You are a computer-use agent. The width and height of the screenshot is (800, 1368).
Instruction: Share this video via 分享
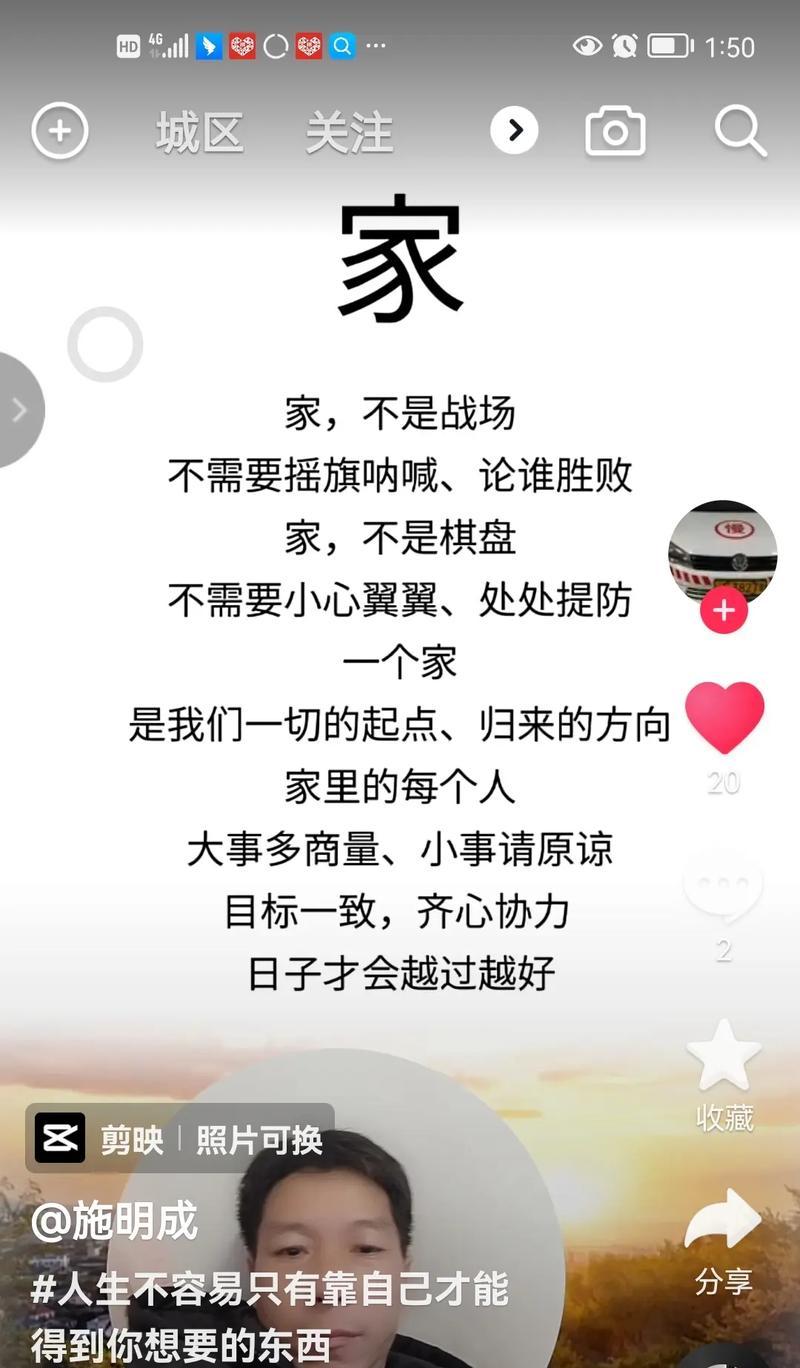[724, 1222]
